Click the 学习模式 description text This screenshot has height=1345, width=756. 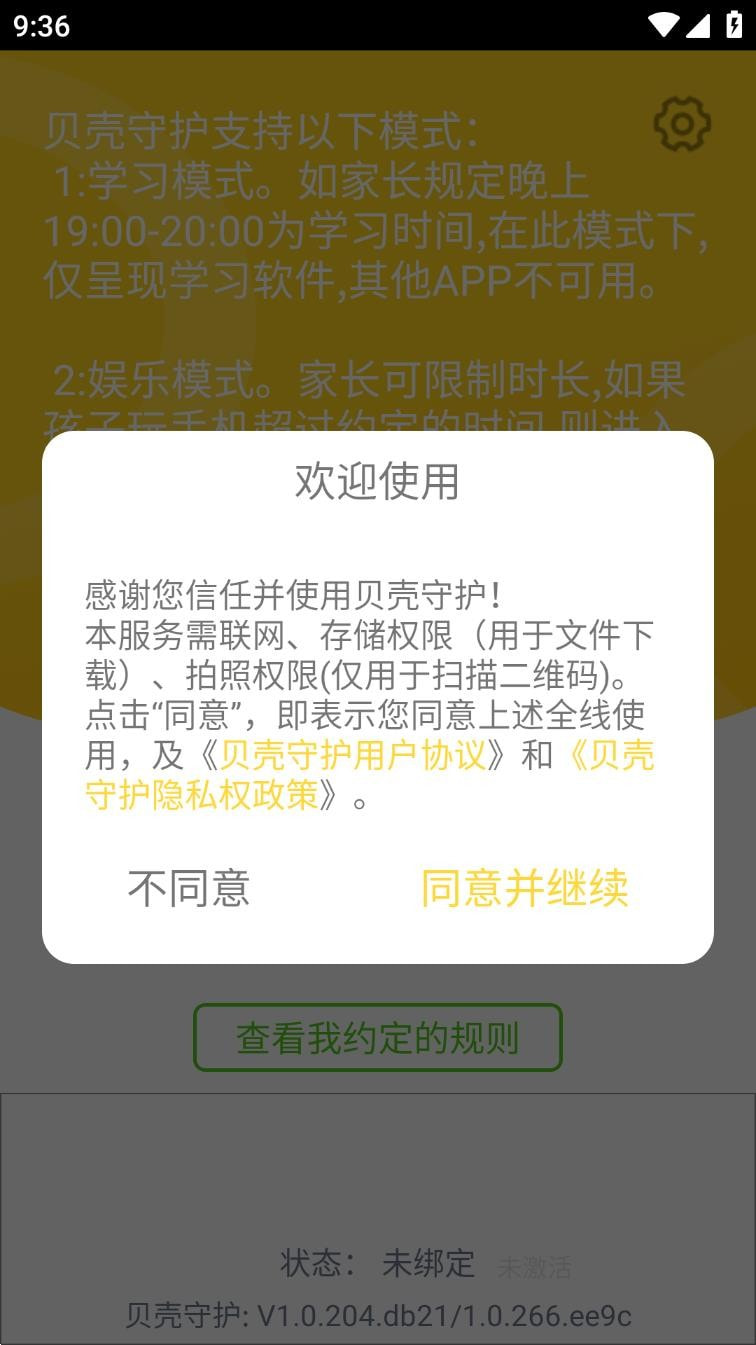click(x=370, y=230)
